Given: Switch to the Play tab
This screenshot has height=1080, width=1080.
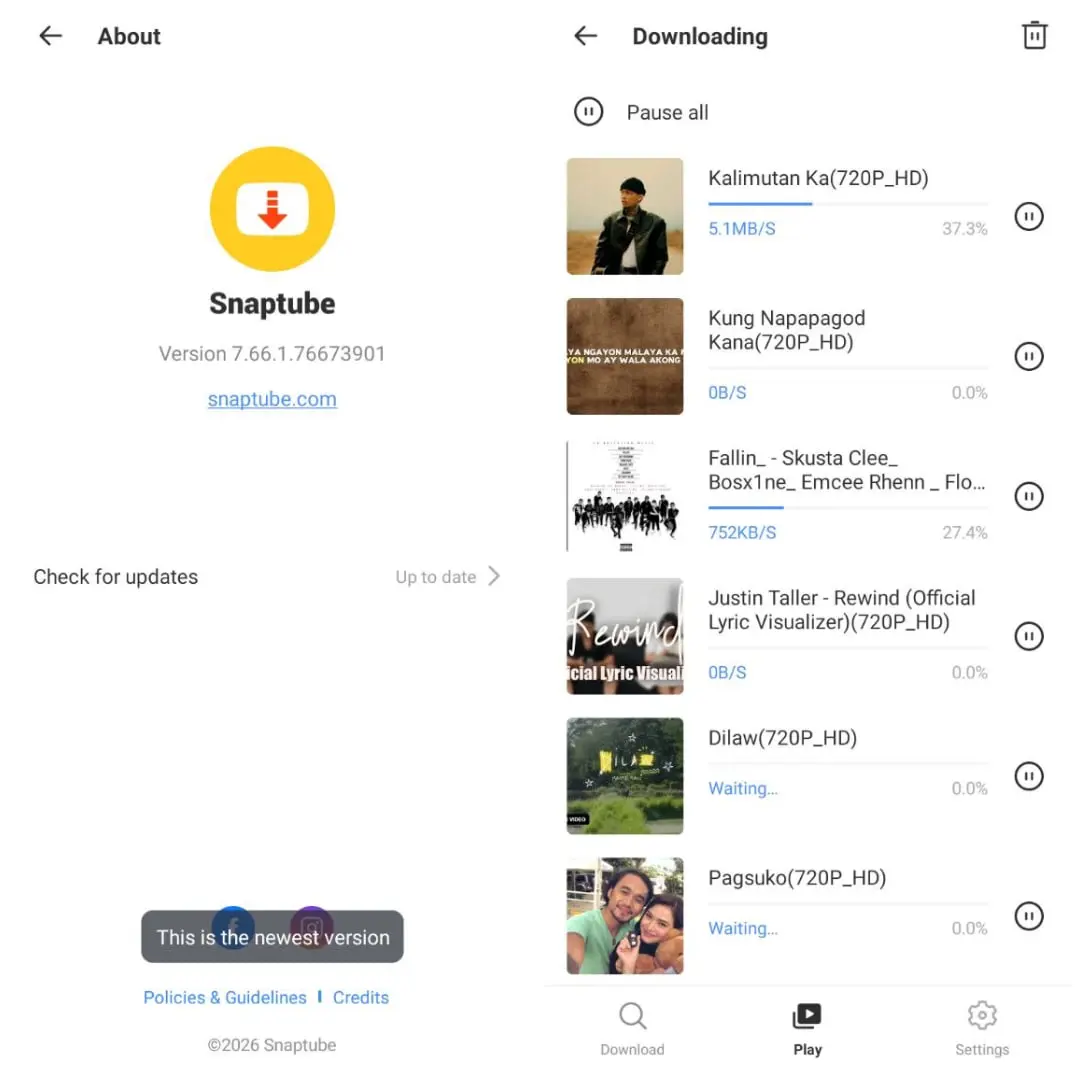Looking at the screenshot, I should click(x=807, y=1030).
